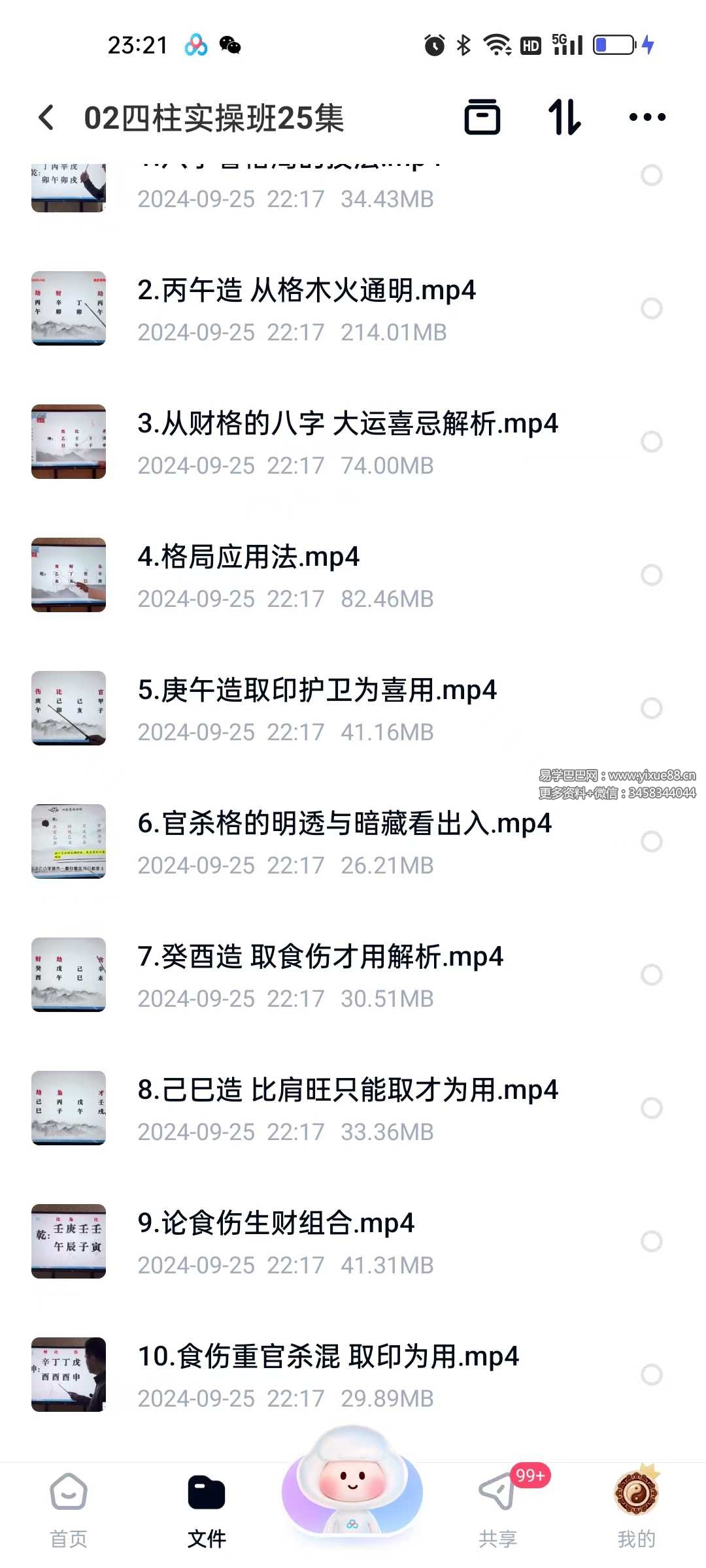Tap the AI assistant robot icon

tap(352, 1496)
